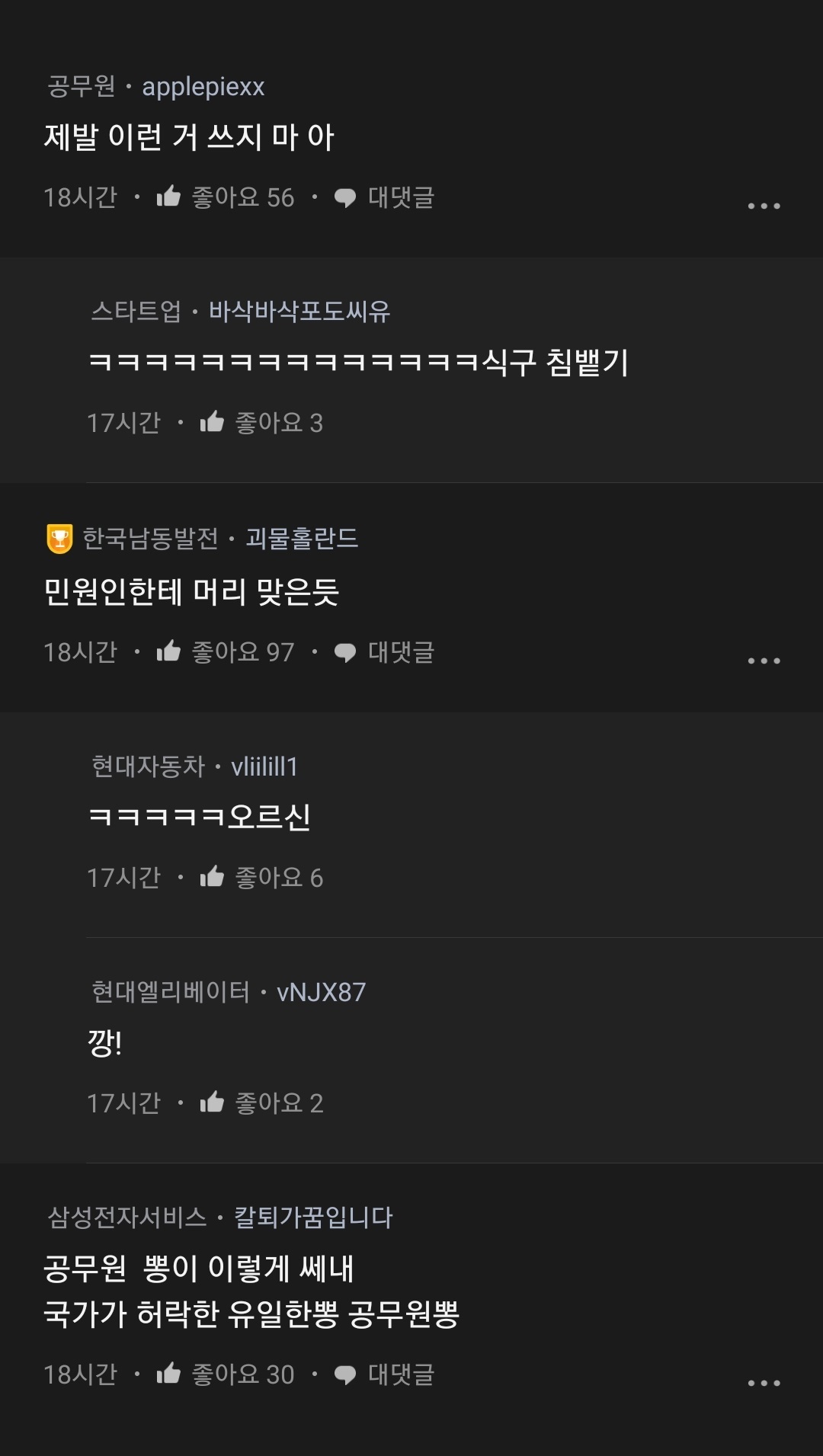
Task: Like vNJX87's reply
Action: pos(213,1102)
